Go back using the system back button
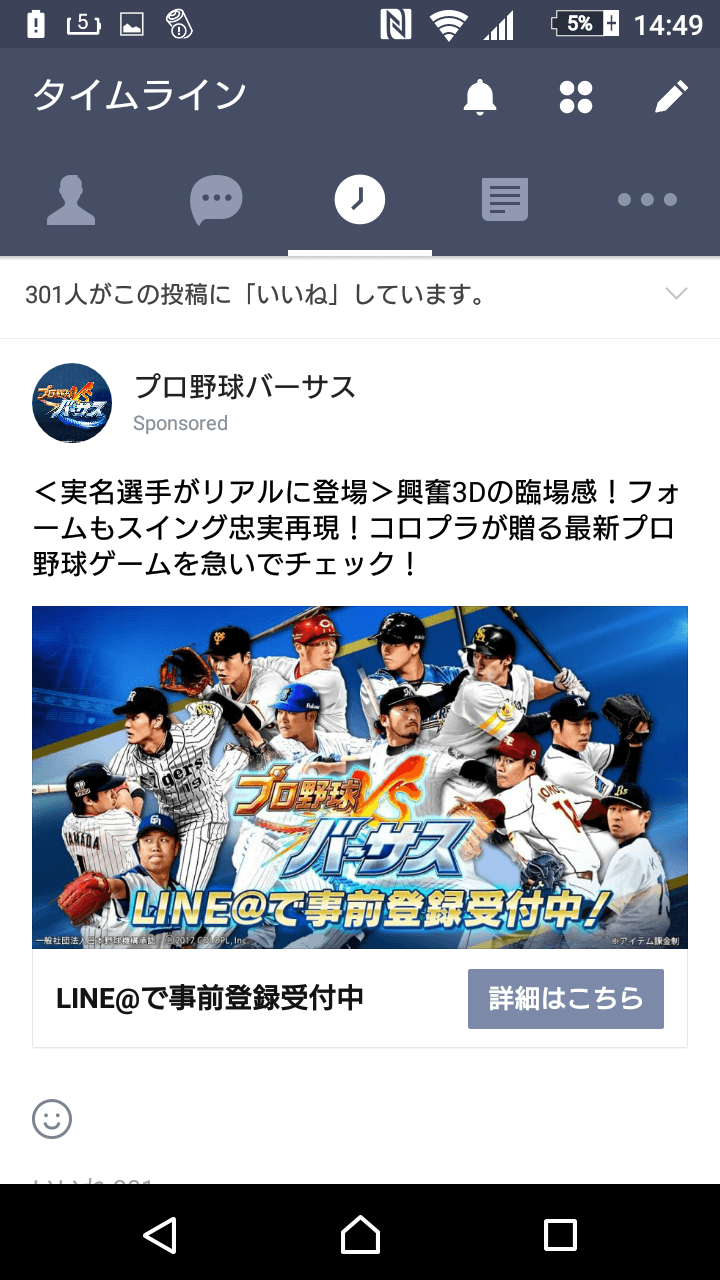This screenshot has width=720, height=1280. [160, 1234]
